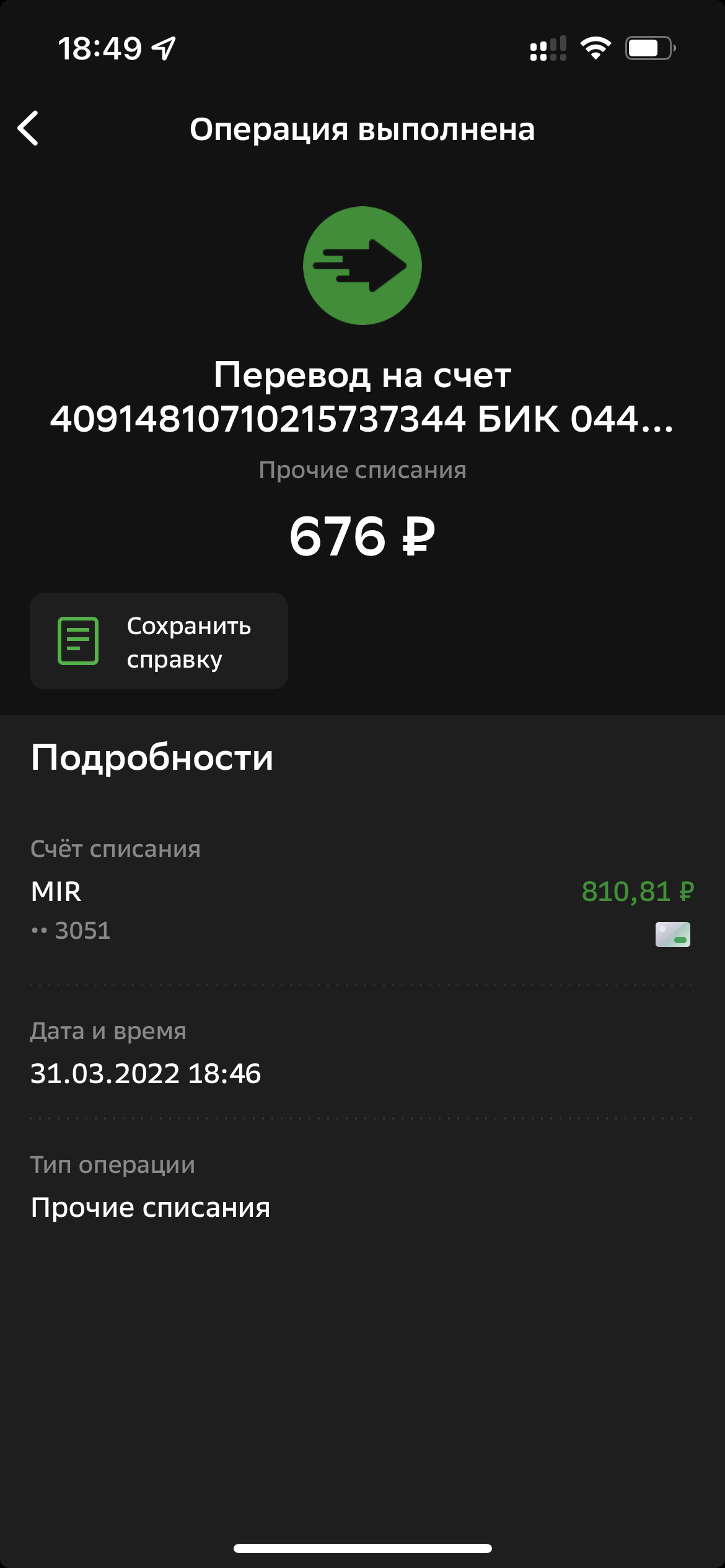Go back using the top-left arrow
Viewport: 725px width, 1568px height.
tap(29, 128)
